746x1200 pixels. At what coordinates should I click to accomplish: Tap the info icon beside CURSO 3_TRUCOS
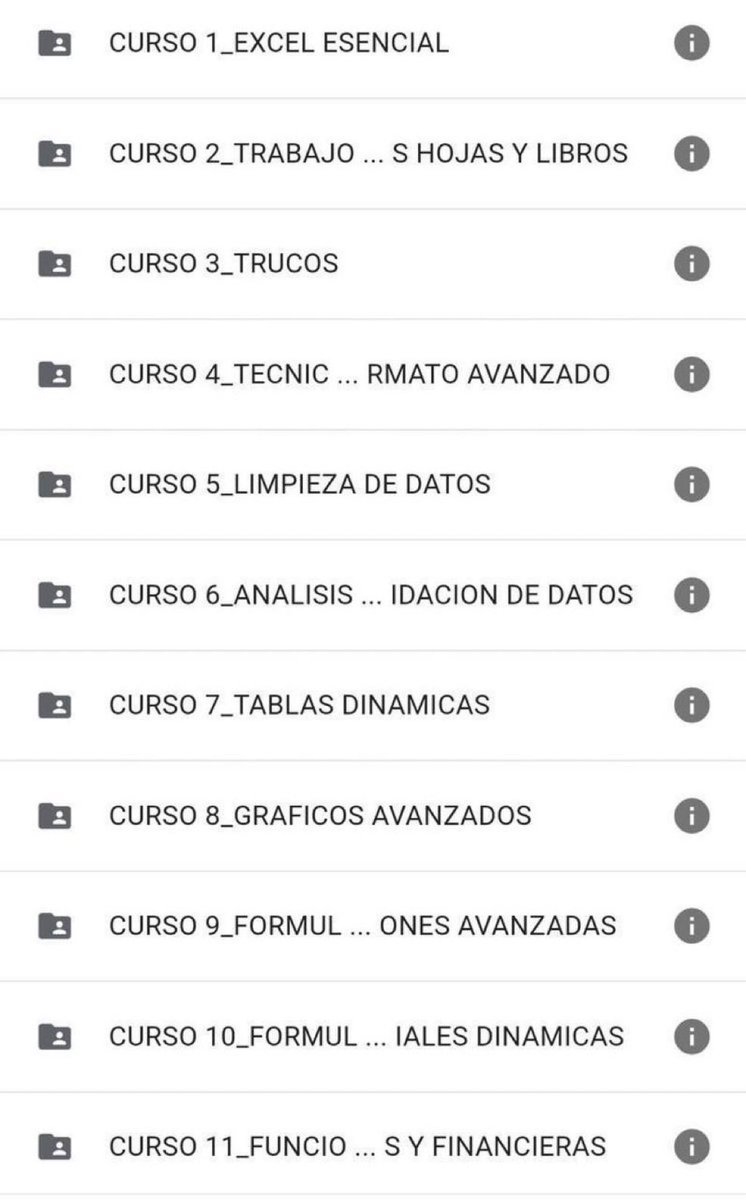(x=691, y=264)
